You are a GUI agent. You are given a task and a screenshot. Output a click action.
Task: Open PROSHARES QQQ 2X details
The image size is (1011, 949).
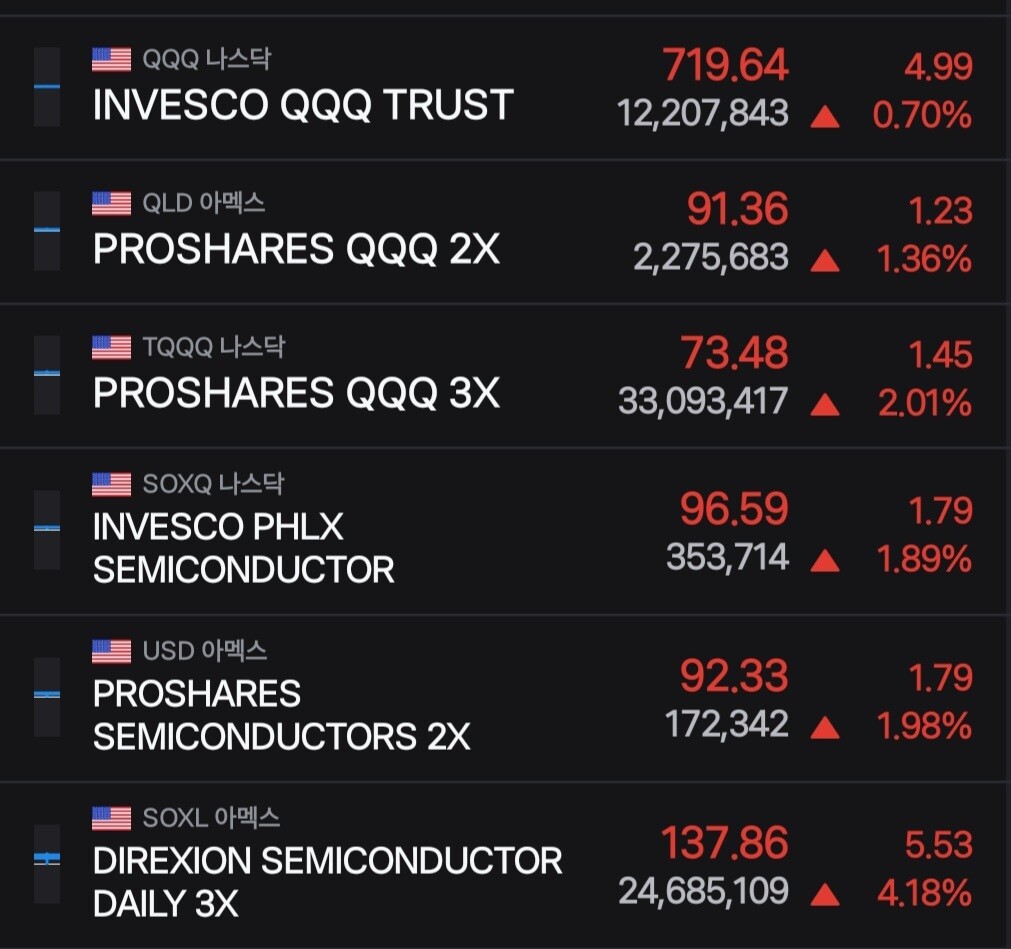click(506, 231)
